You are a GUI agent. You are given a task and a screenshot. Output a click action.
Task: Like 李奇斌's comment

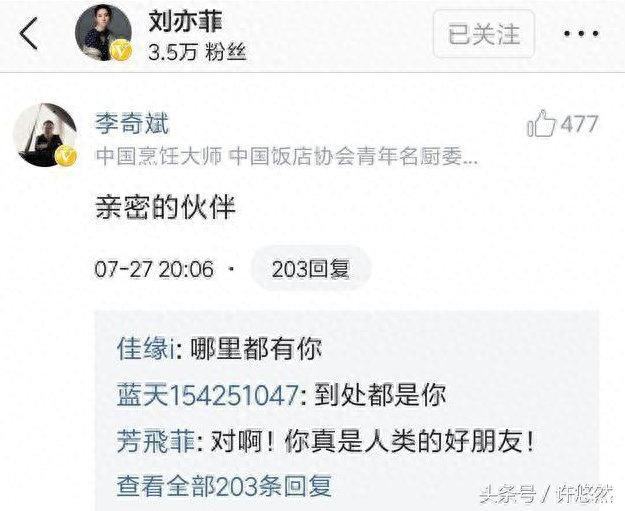(543, 125)
